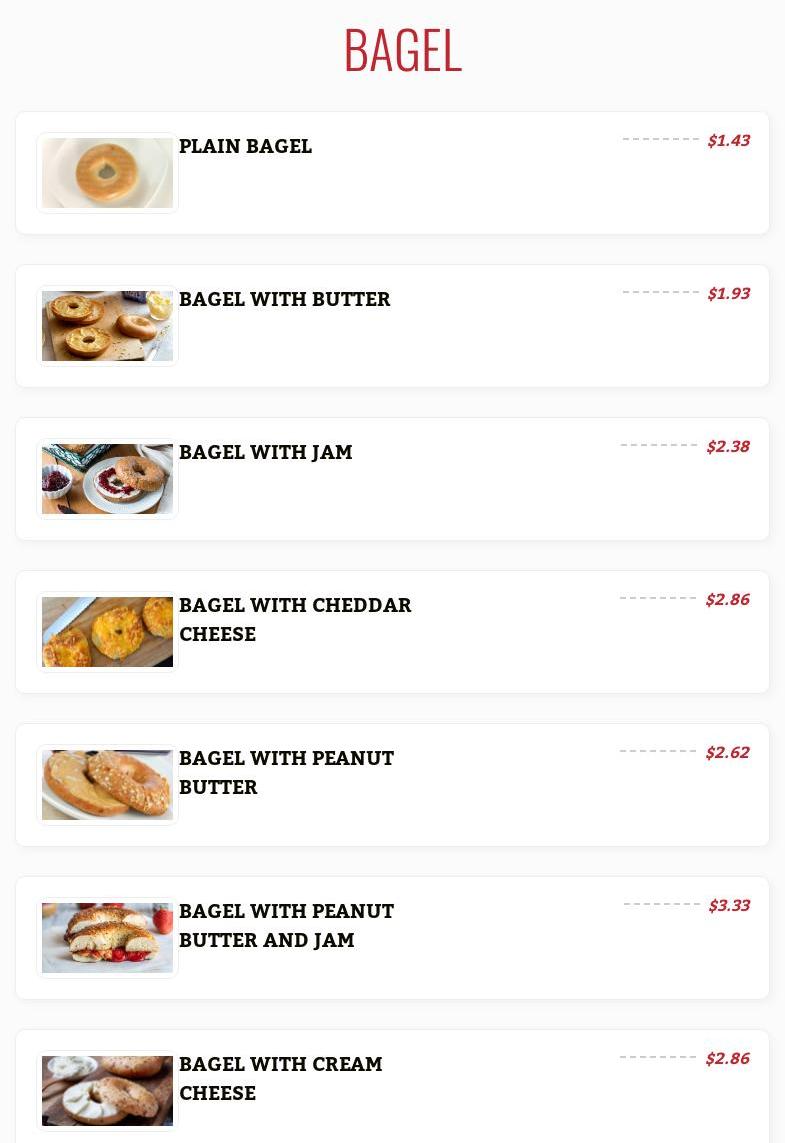Open Bagel with Cheddar Cheese
The height and width of the screenshot is (1143, 785).
(x=295, y=619)
